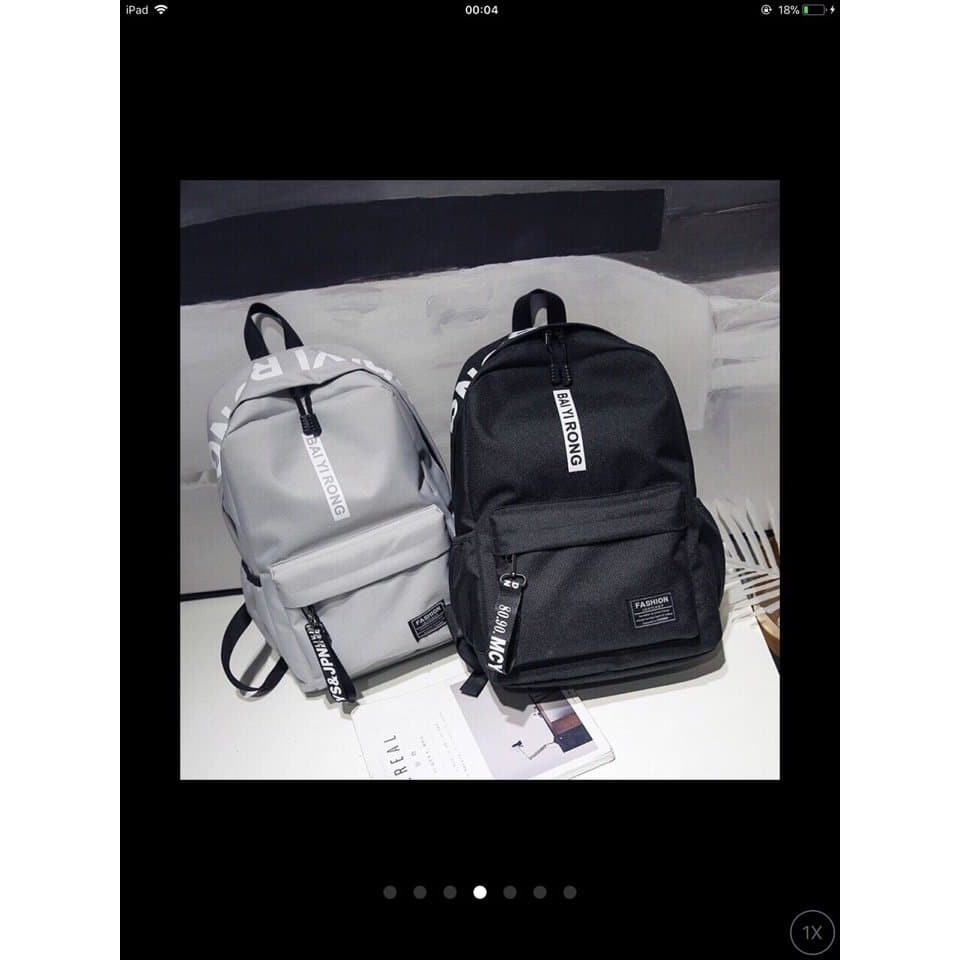Tap the backpack photo in viewer
Image resolution: width=960 pixels, height=960 pixels.
480,480
